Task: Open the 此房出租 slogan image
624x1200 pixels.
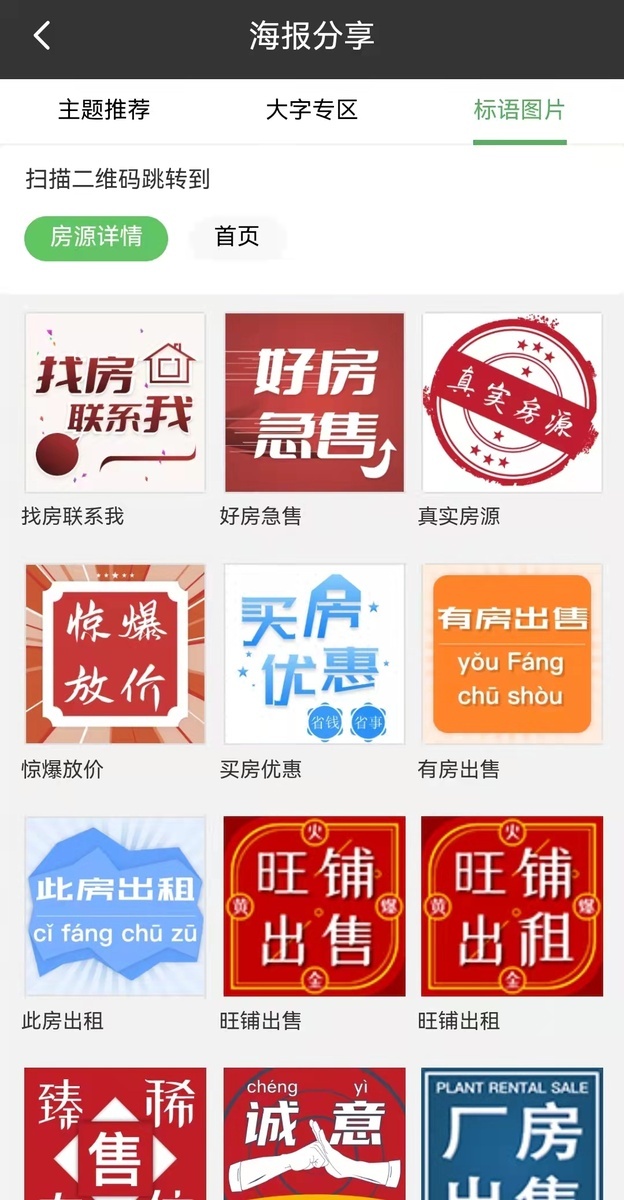Action: click(115, 906)
